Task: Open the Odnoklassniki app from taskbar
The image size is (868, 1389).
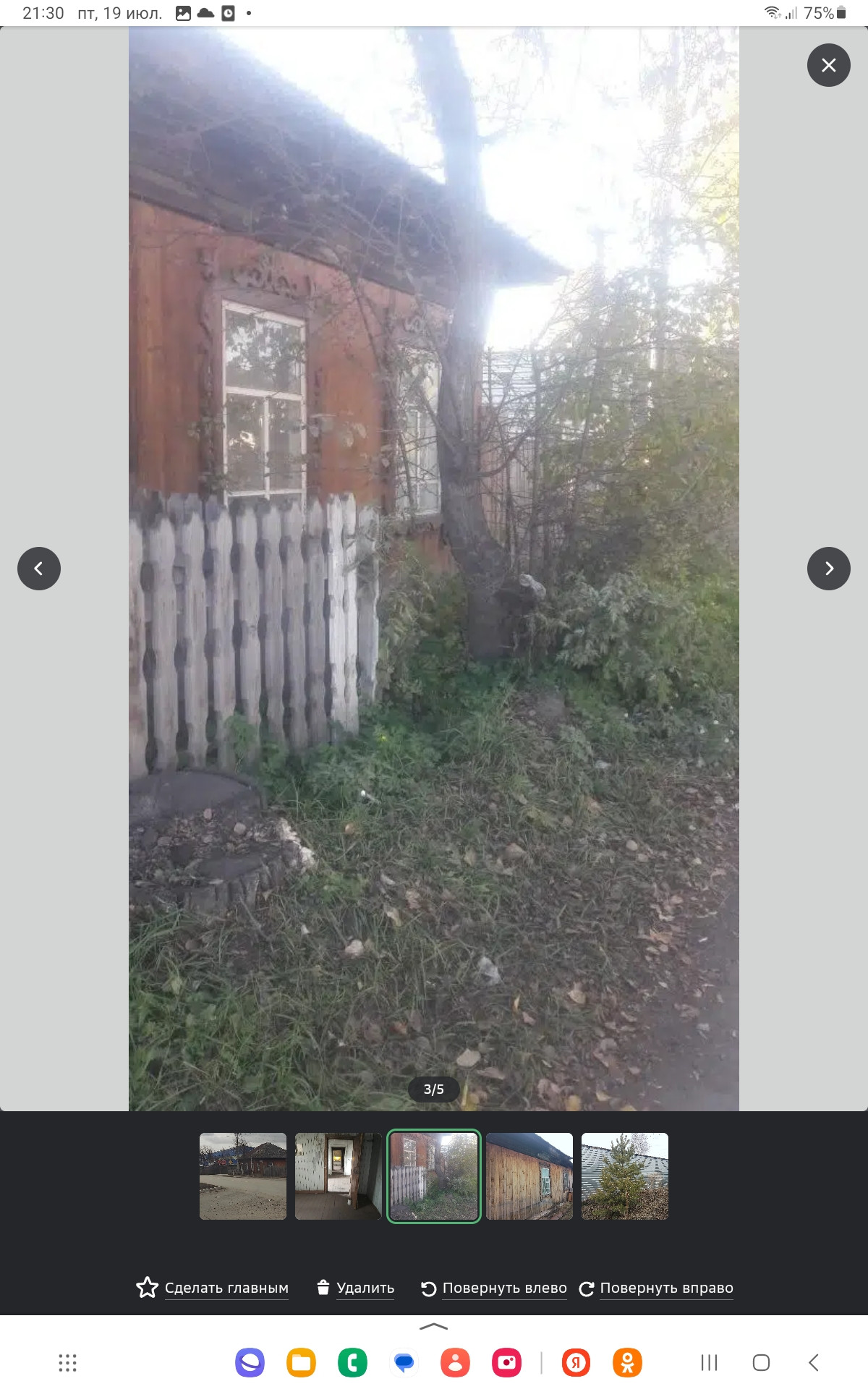Action: pyautogui.click(x=627, y=1363)
